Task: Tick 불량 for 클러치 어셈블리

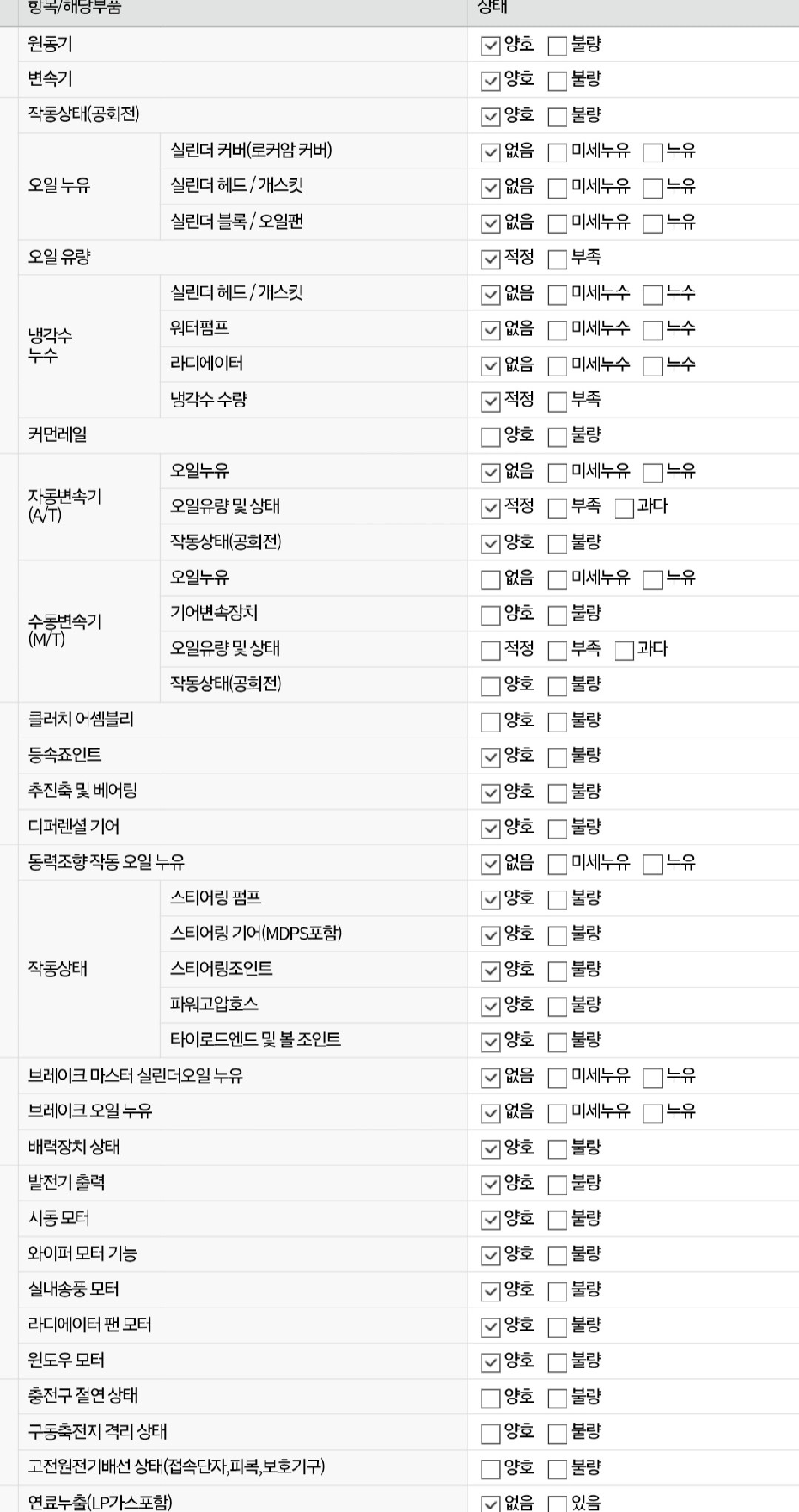Action: (x=558, y=722)
